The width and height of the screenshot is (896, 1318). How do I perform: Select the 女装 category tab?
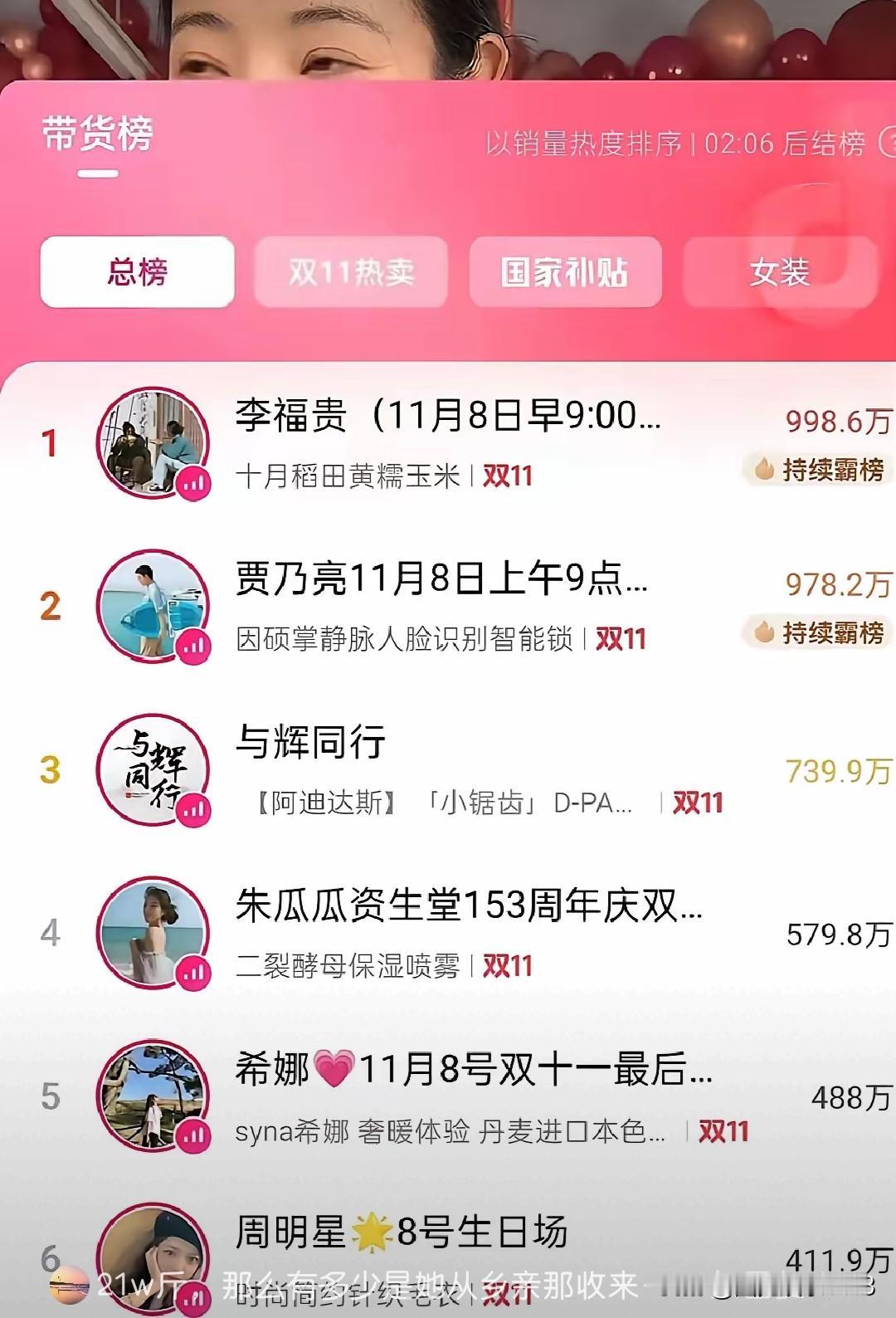click(x=780, y=273)
